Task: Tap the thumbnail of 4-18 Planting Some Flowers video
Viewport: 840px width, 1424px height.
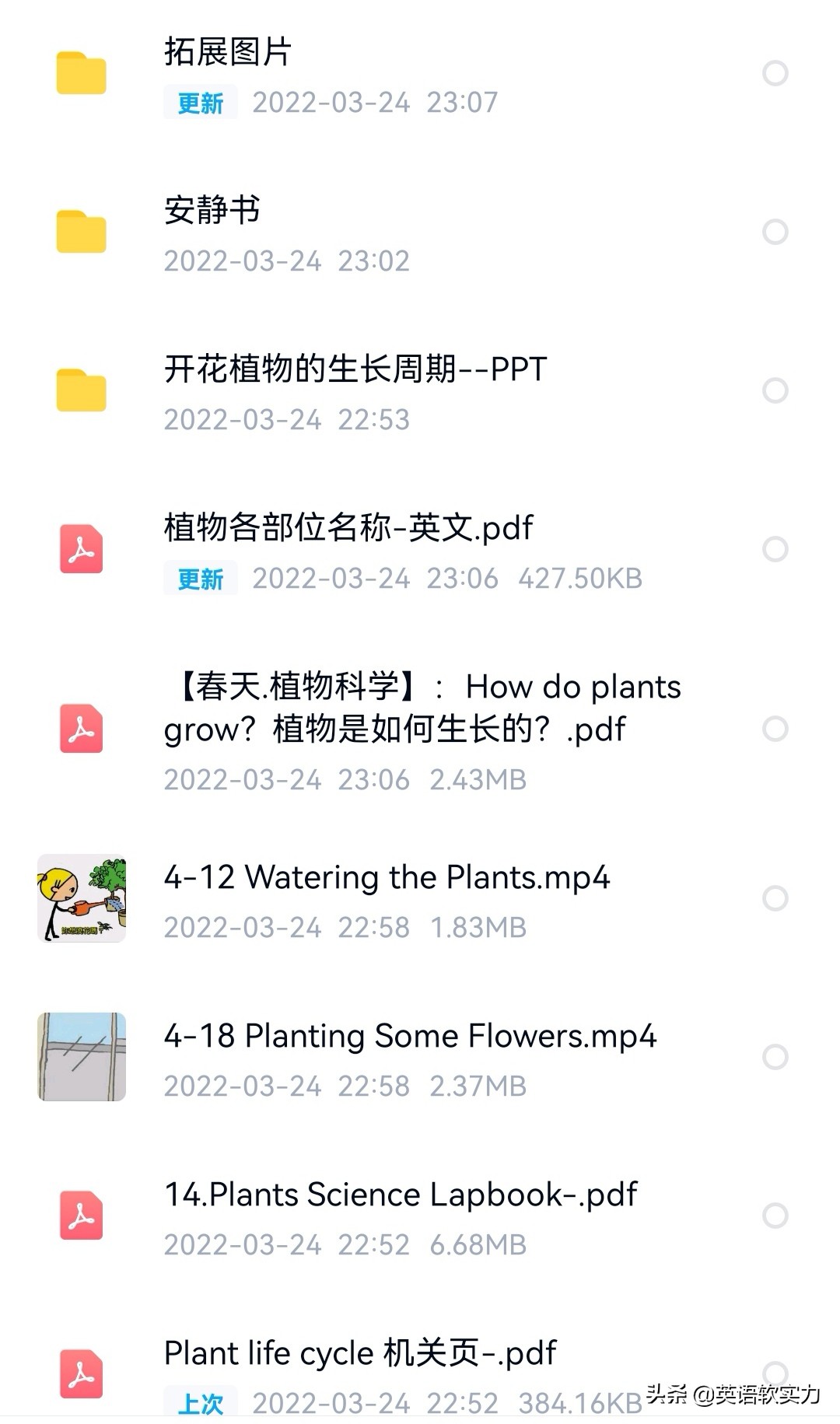Action: (82, 1056)
